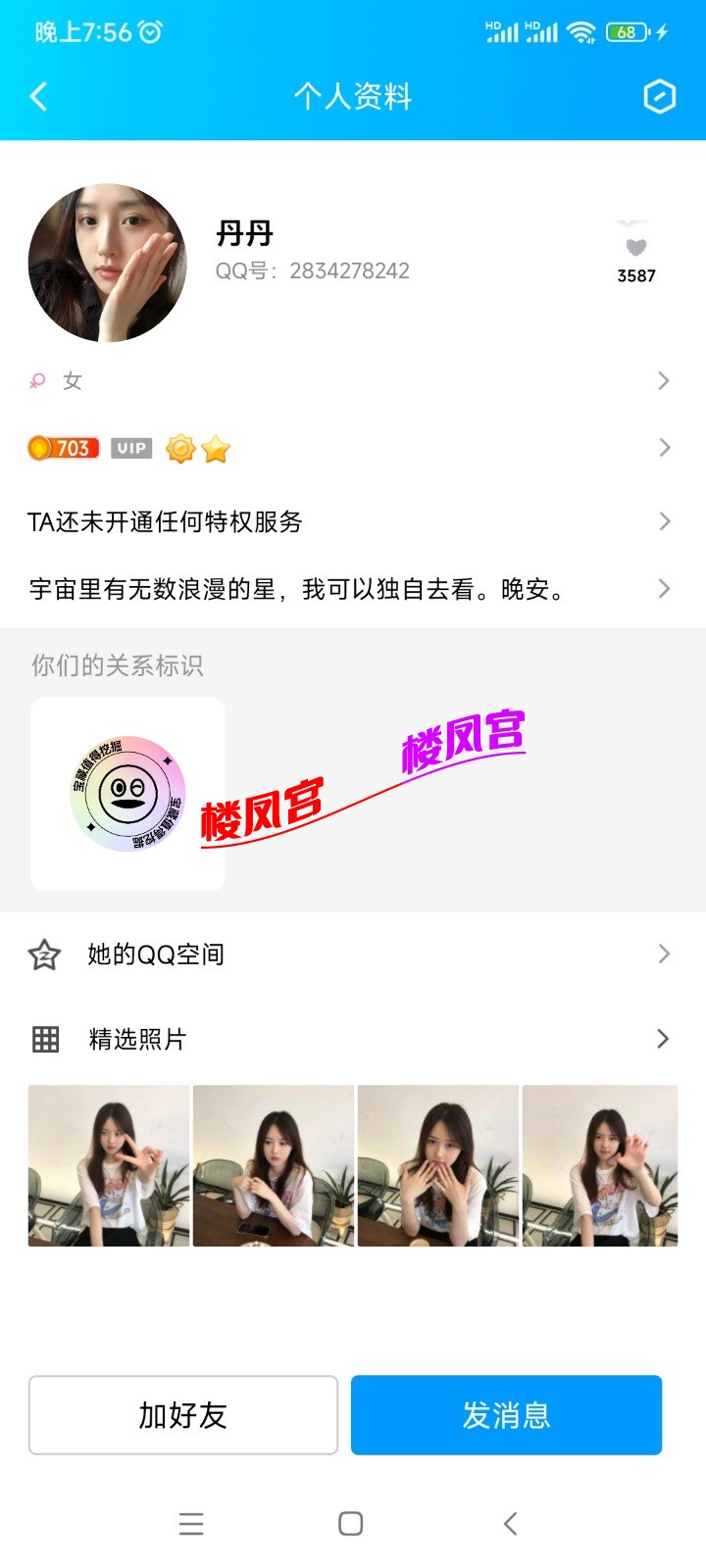The height and width of the screenshot is (1568, 706).
Task: Toggle the alarm icon in the status bar
Action: tap(149, 30)
